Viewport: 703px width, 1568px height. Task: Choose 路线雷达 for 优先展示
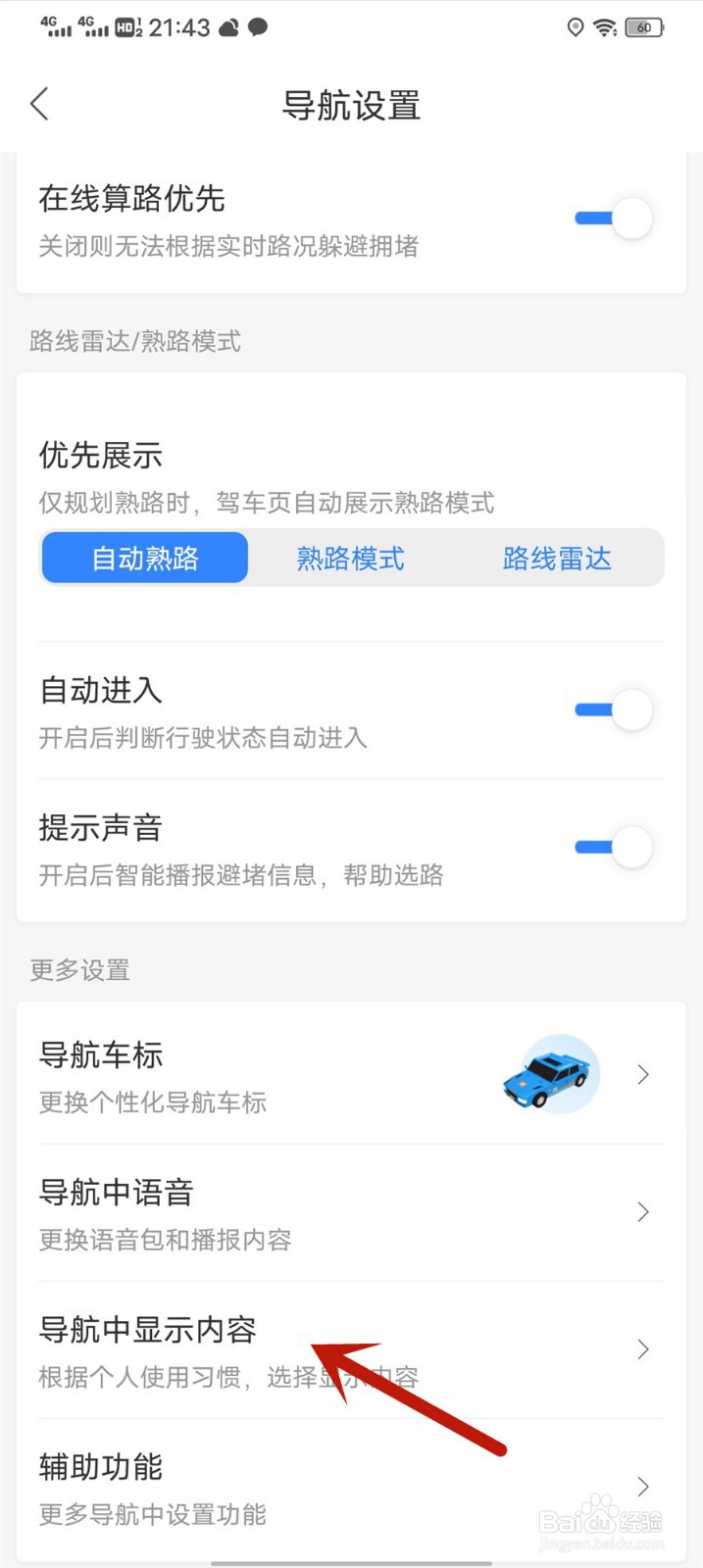point(557,559)
